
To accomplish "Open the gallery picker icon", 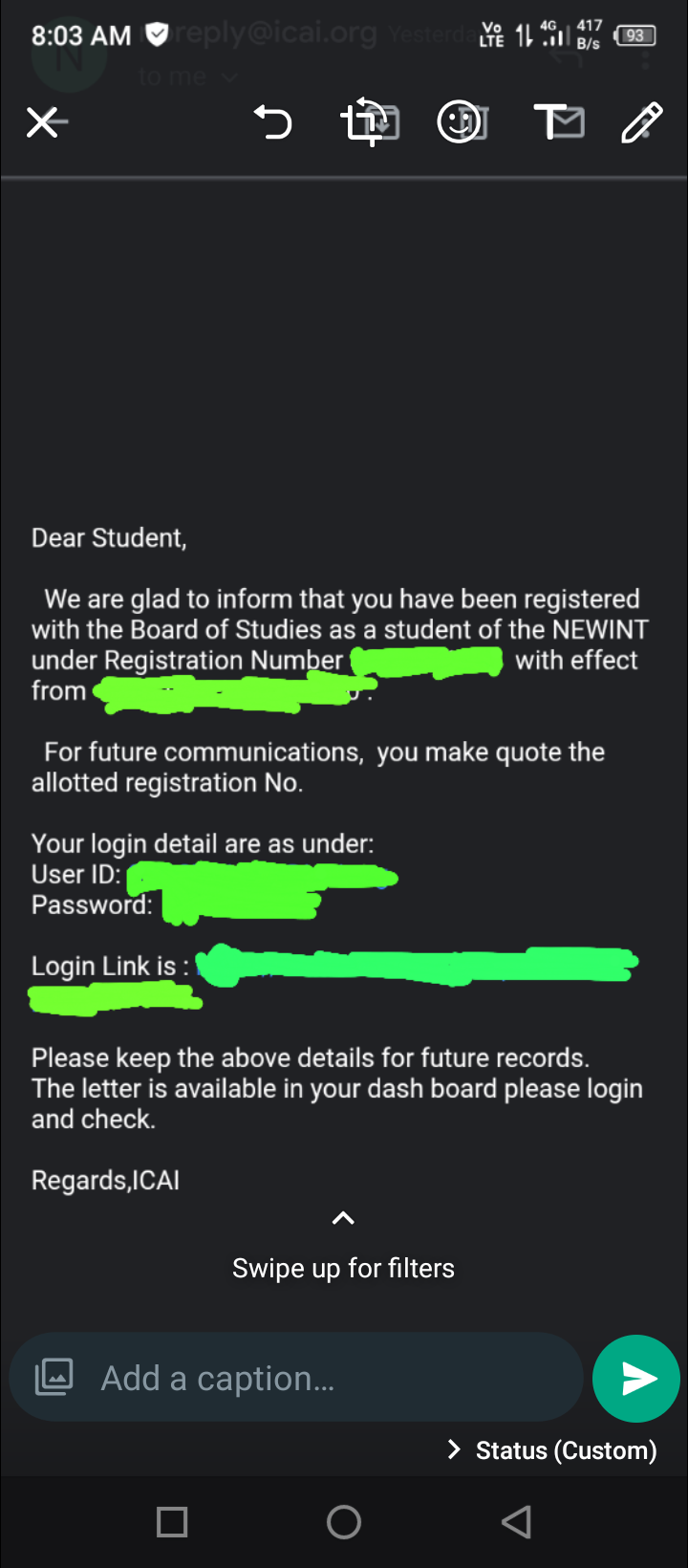I will pos(54,1377).
